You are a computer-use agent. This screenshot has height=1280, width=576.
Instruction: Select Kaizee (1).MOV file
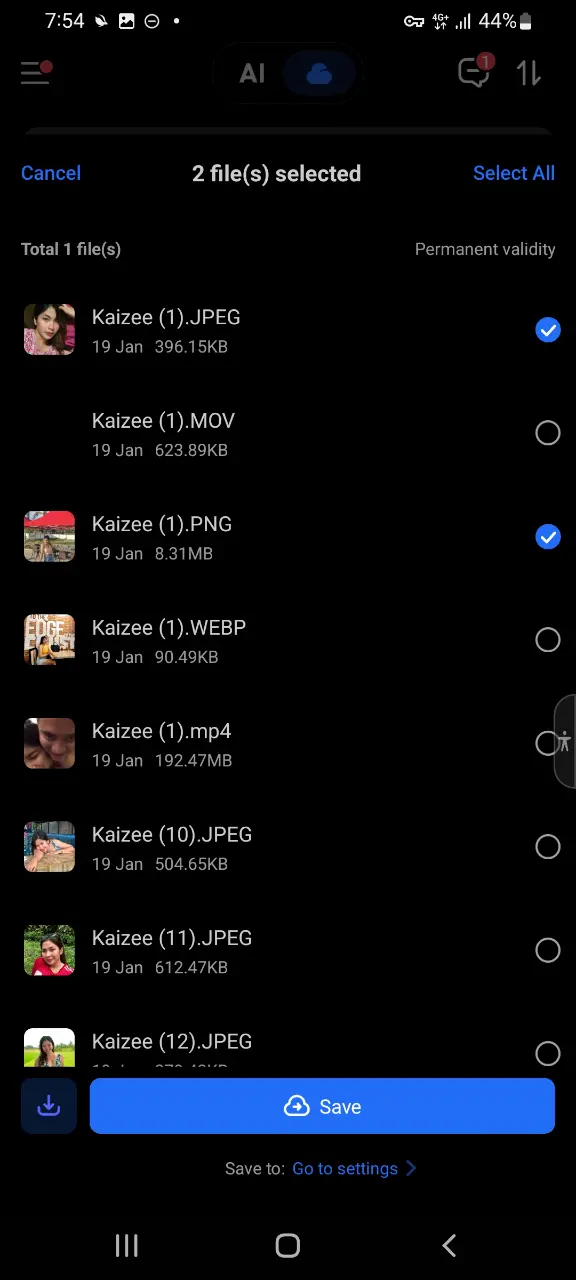pyautogui.click(x=548, y=433)
